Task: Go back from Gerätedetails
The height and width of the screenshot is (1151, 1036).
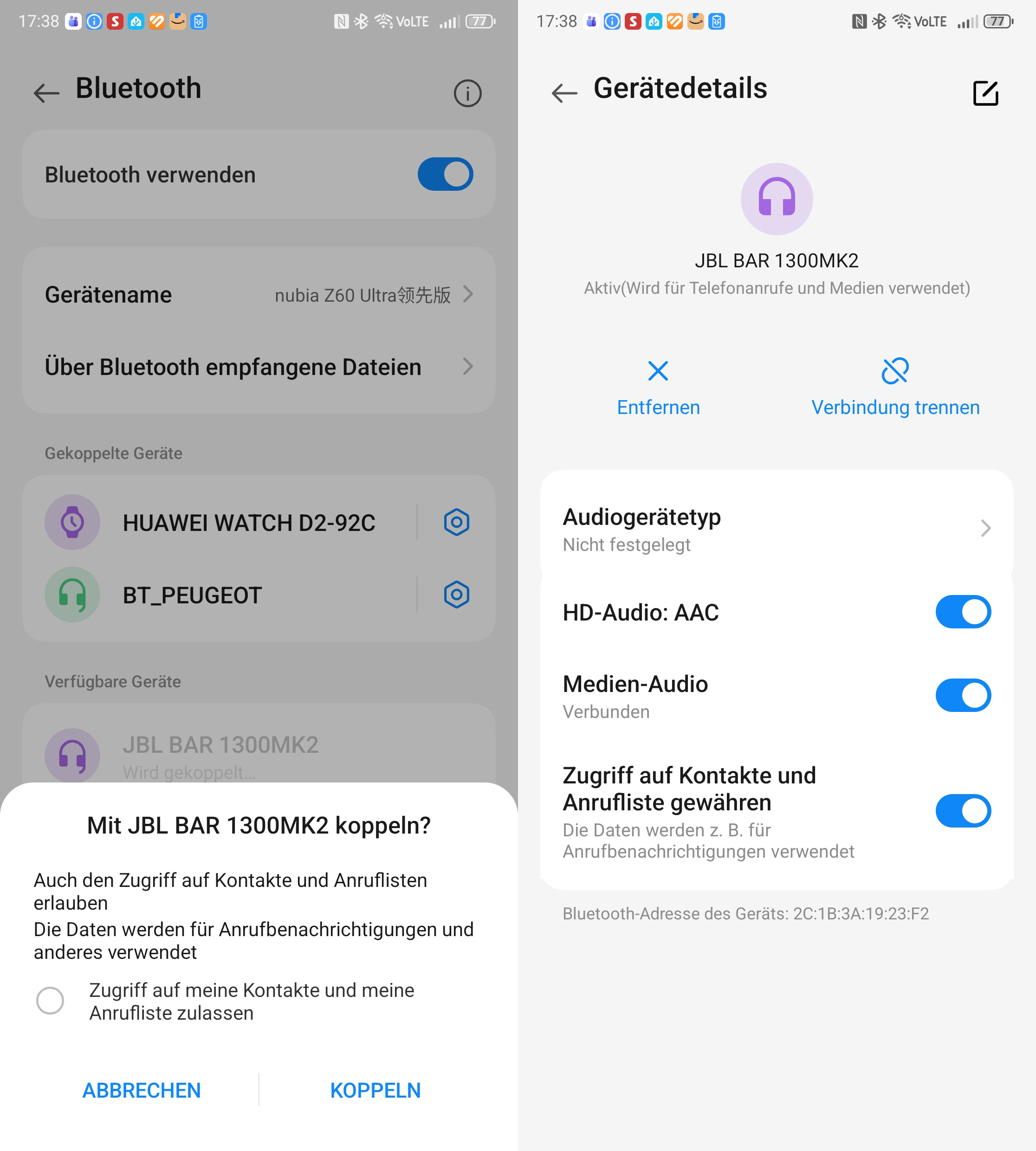Action: click(x=564, y=93)
